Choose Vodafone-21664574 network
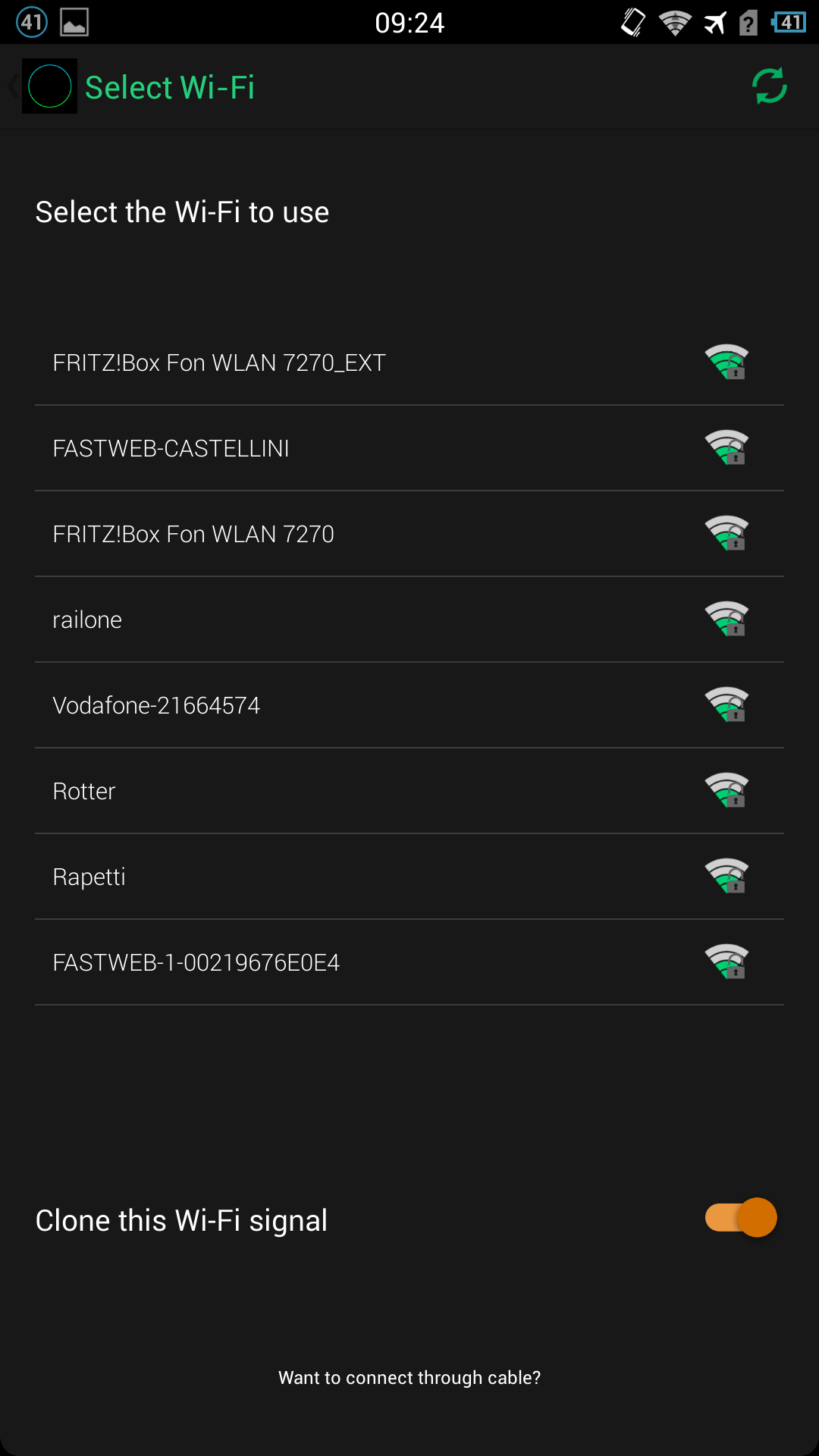Image resolution: width=819 pixels, height=1456 pixels. pos(409,705)
